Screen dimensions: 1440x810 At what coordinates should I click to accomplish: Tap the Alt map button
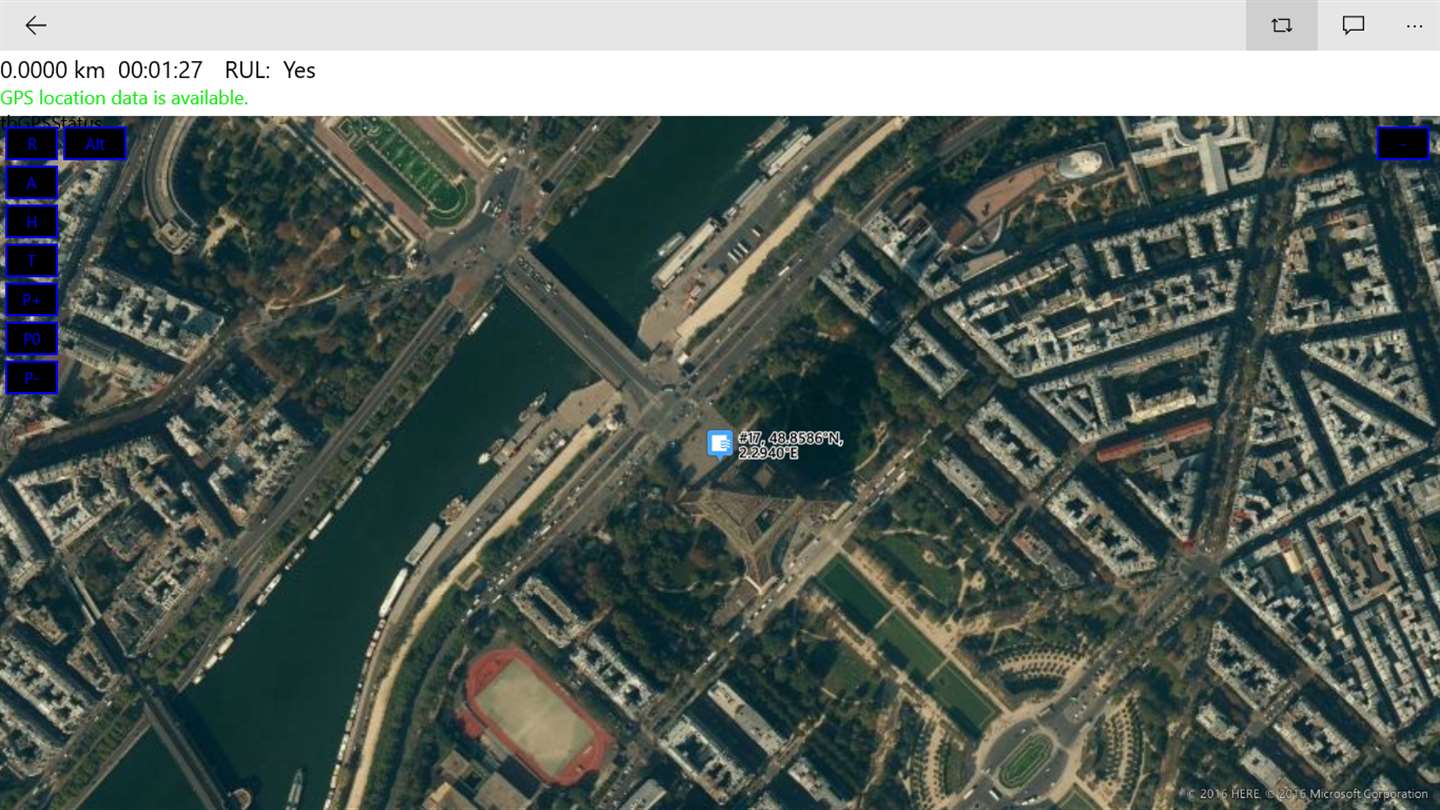[95, 143]
